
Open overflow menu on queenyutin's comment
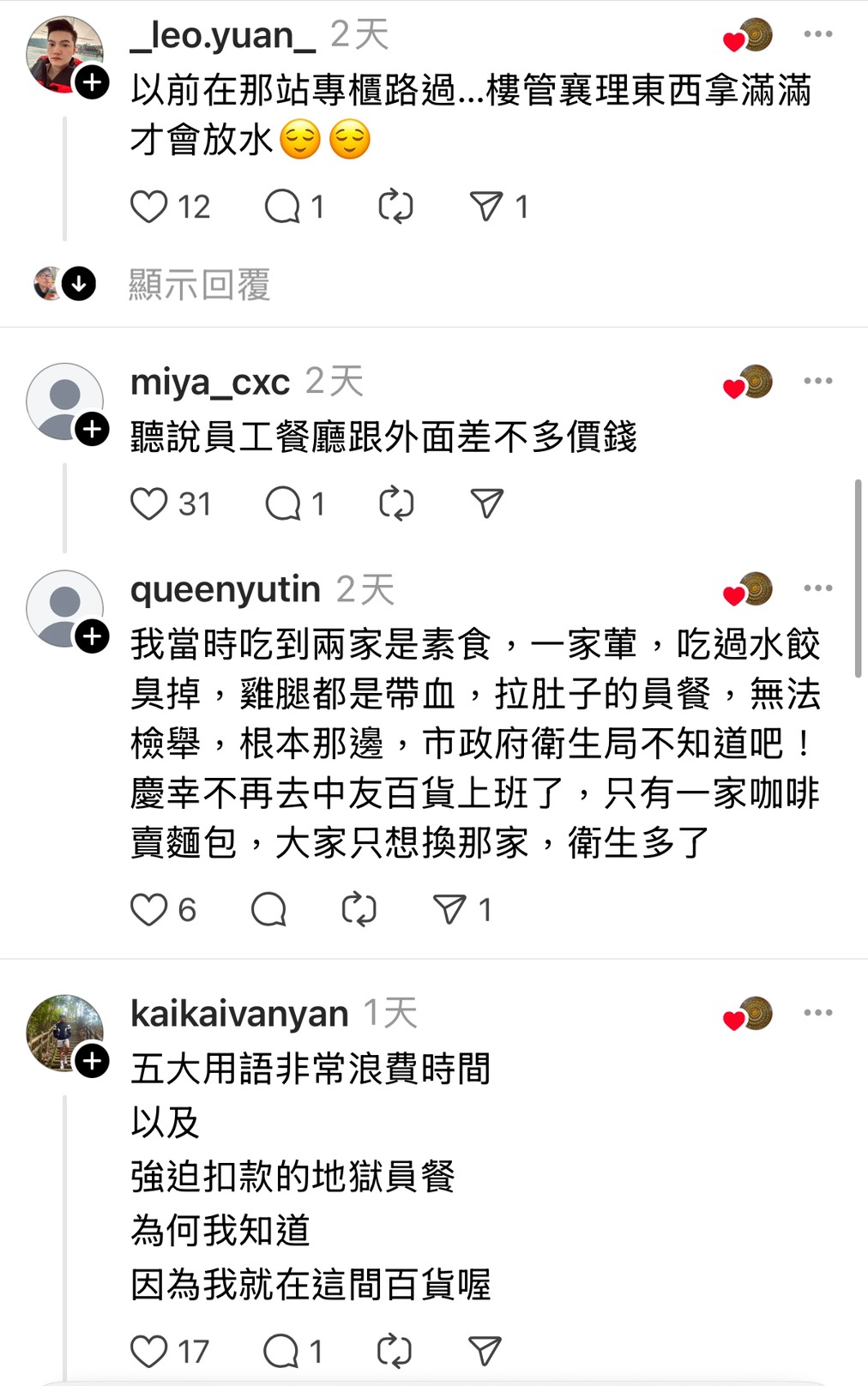[x=817, y=588]
